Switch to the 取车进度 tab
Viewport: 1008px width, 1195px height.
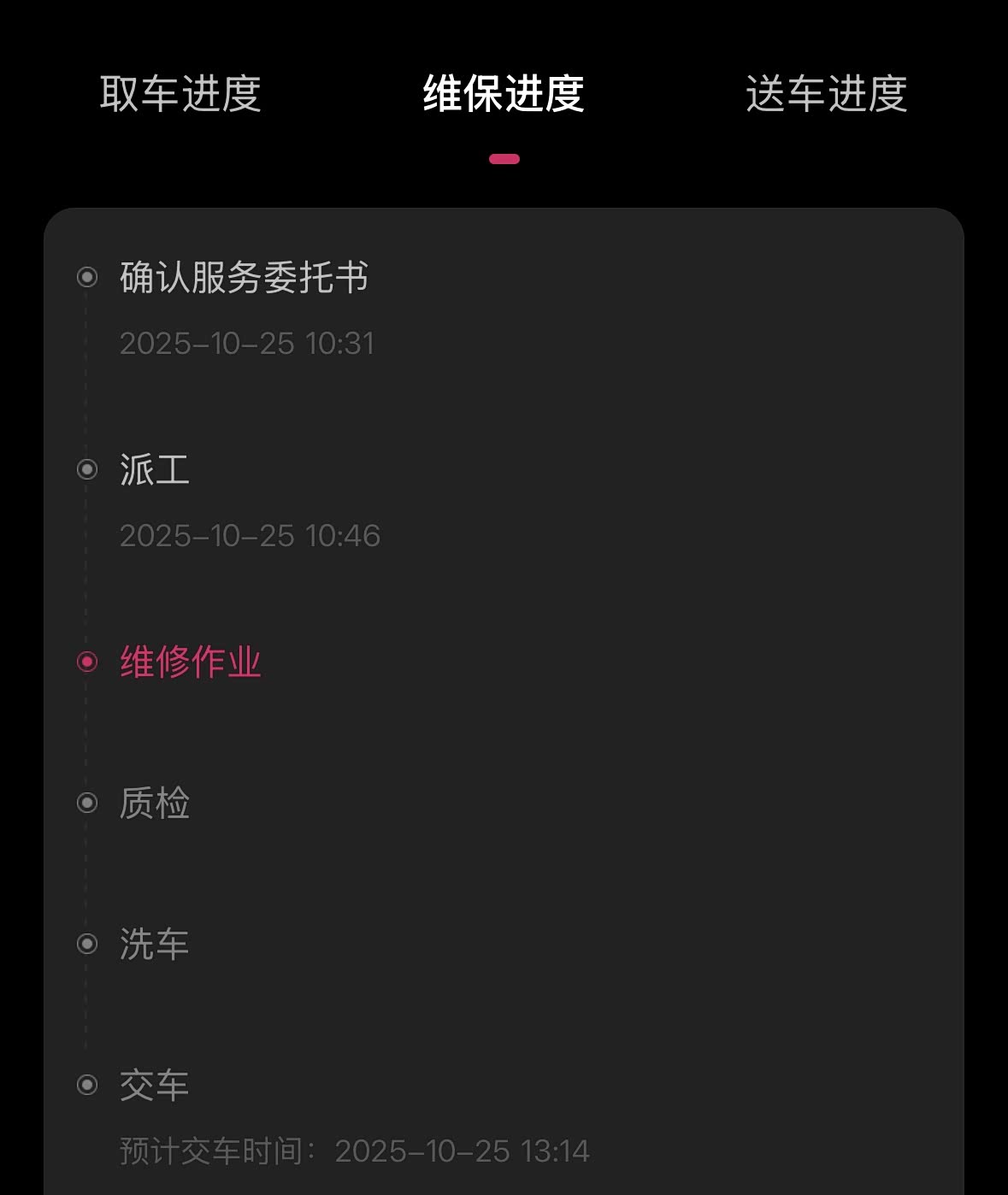[180, 94]
